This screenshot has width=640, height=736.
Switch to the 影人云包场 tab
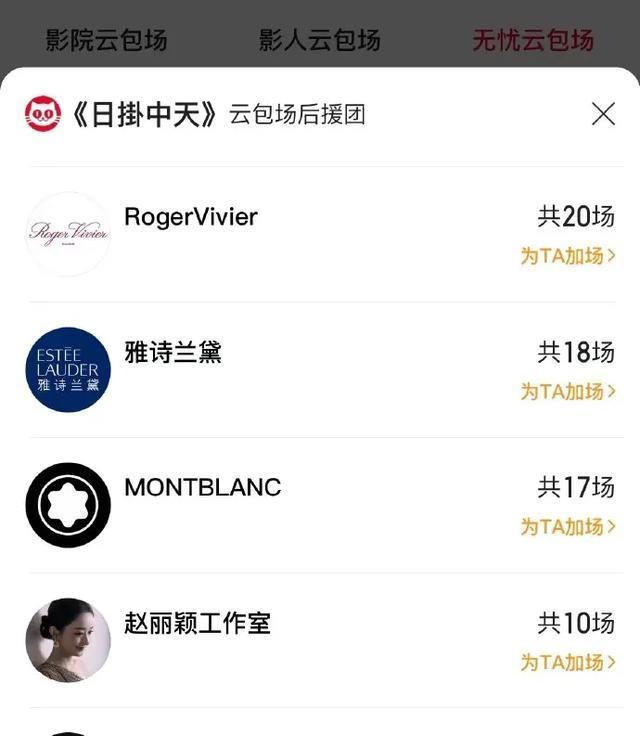319,41
